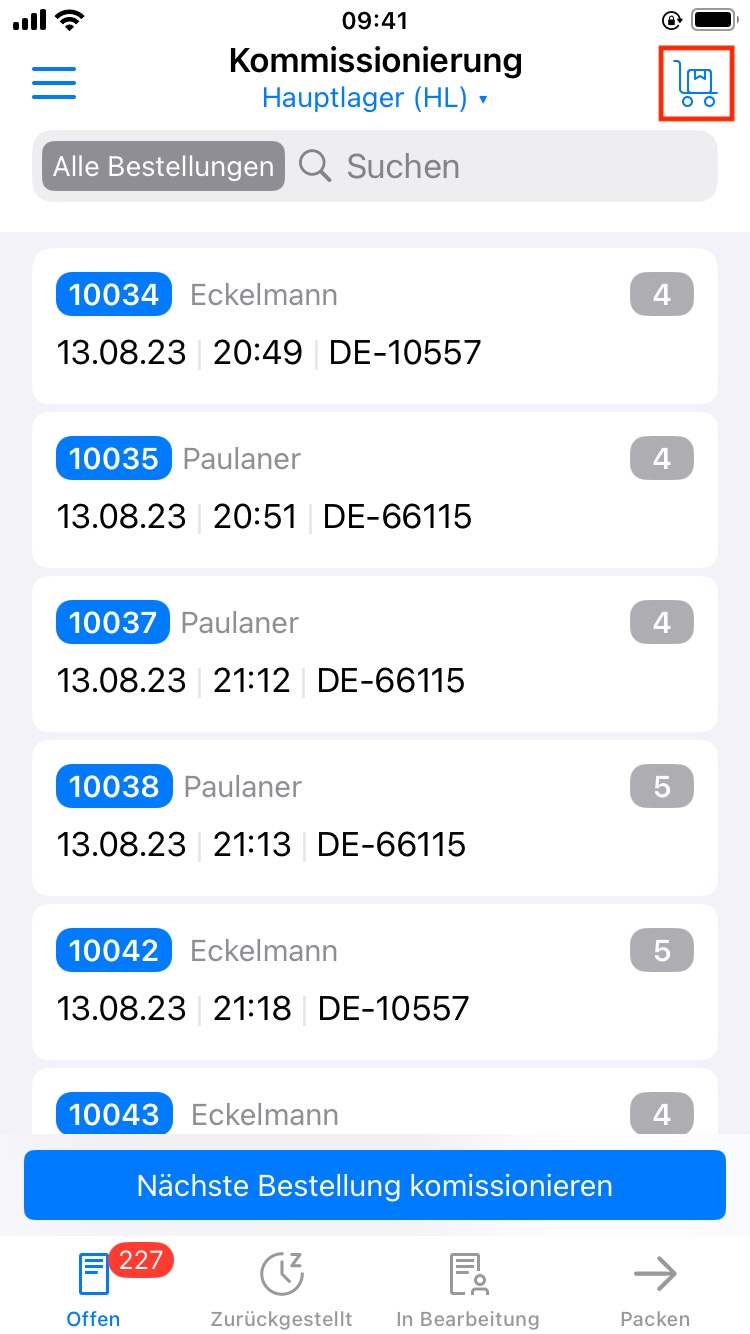Open the picking cart icon

point(695,84)
